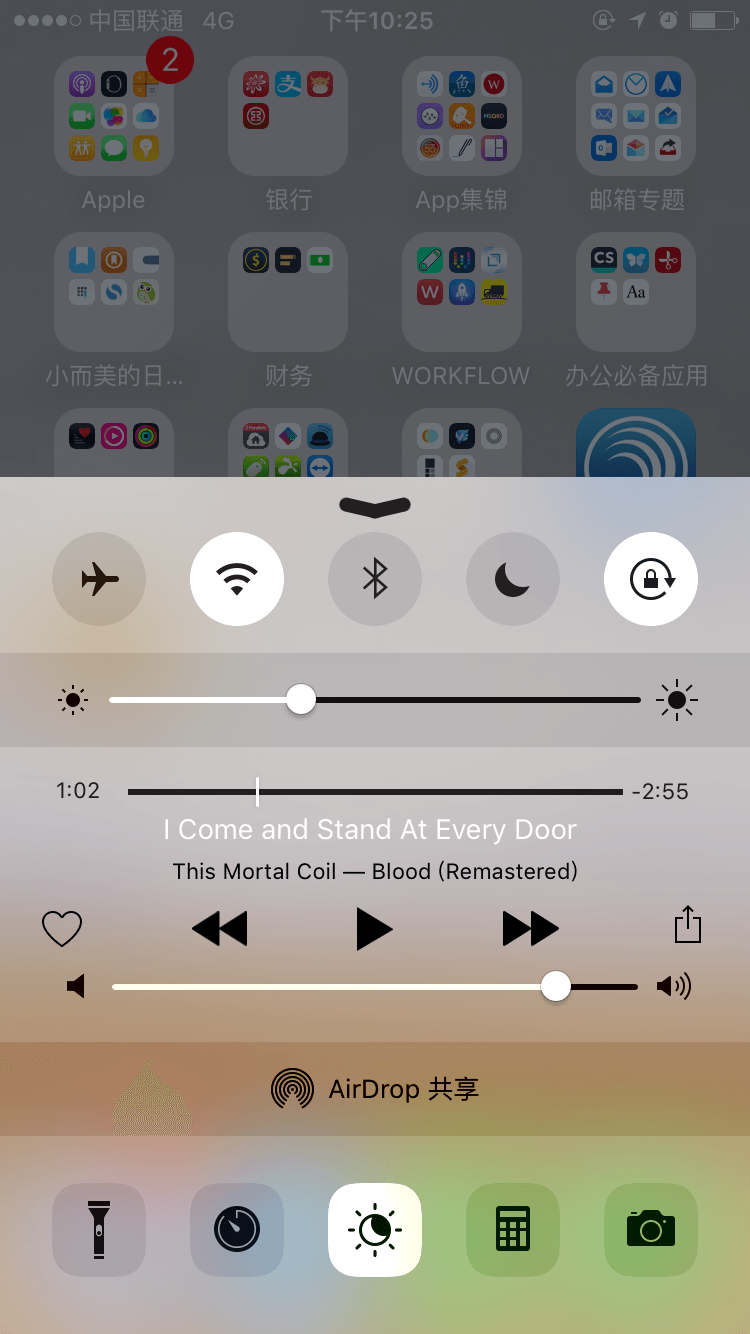Share the current song

[x=688, y=925]
